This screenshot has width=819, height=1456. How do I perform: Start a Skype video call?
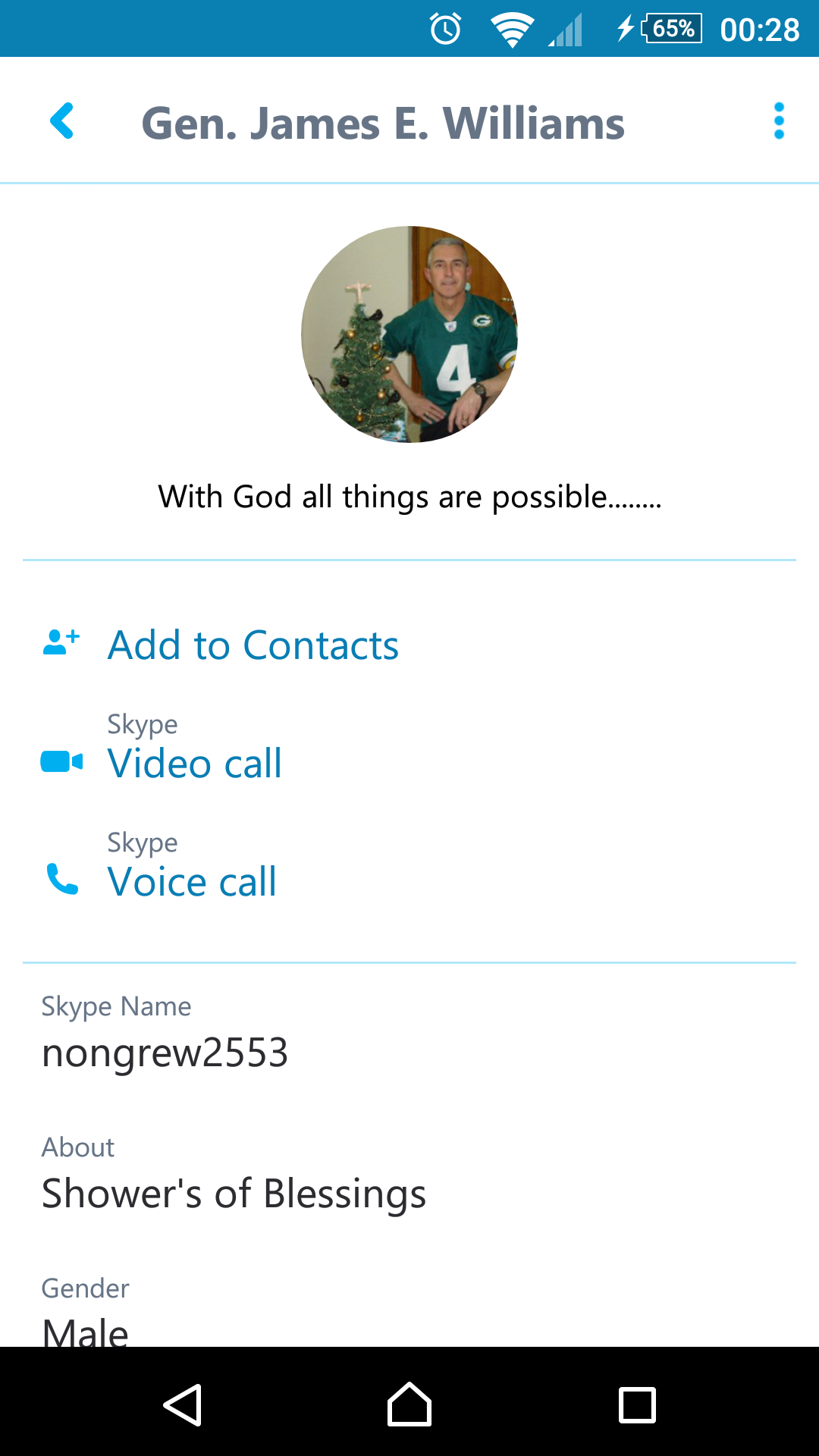[162, 748]
